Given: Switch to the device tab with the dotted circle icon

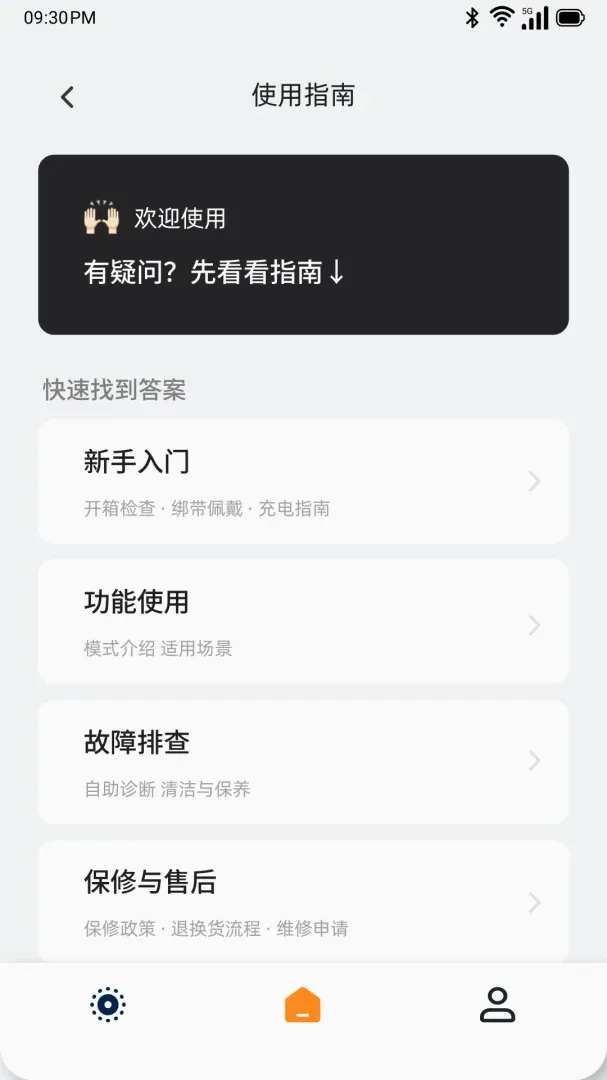Looking at the screenshot, I should [x=108, y=1004].
